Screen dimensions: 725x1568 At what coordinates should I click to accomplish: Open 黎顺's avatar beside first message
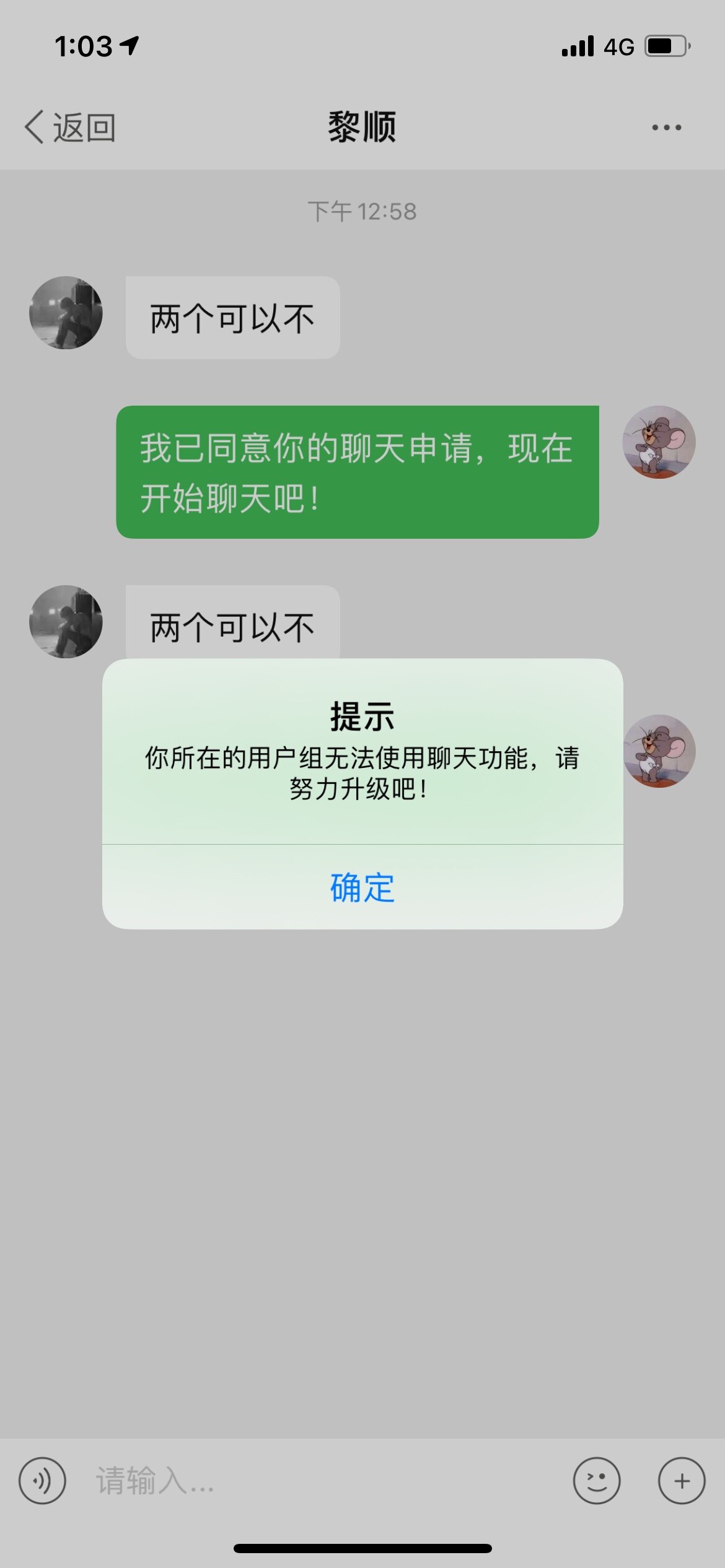pos(66,313)
